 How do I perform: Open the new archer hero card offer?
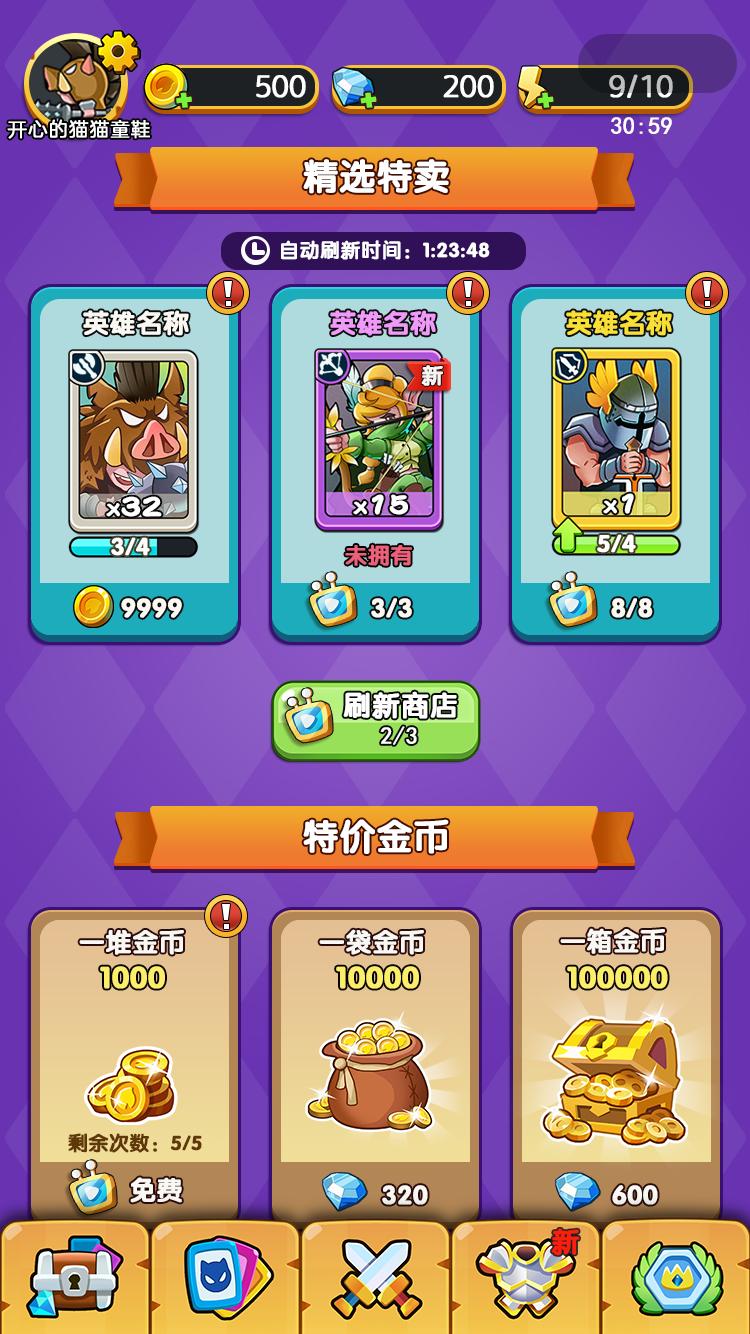pyautogui.click(x=377, y=440)
